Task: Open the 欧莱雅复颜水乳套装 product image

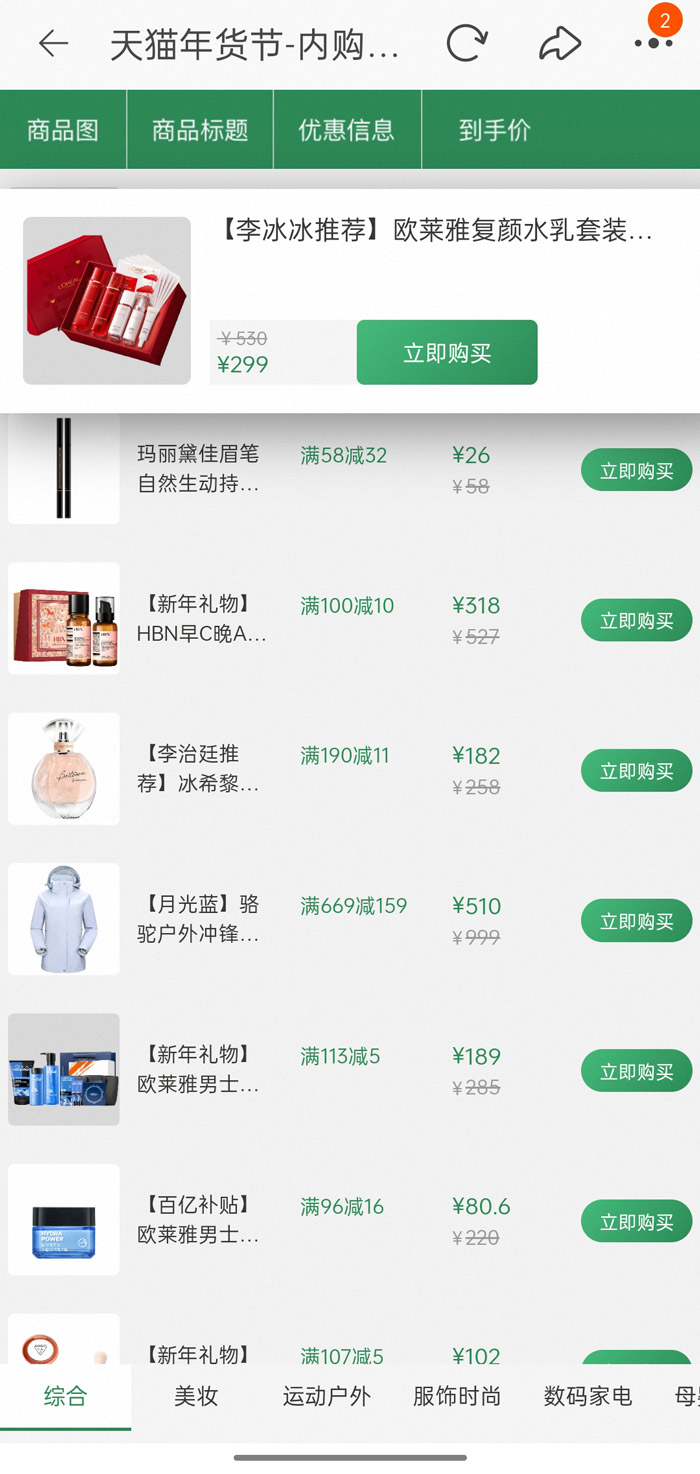Action: tap(107, 300)
